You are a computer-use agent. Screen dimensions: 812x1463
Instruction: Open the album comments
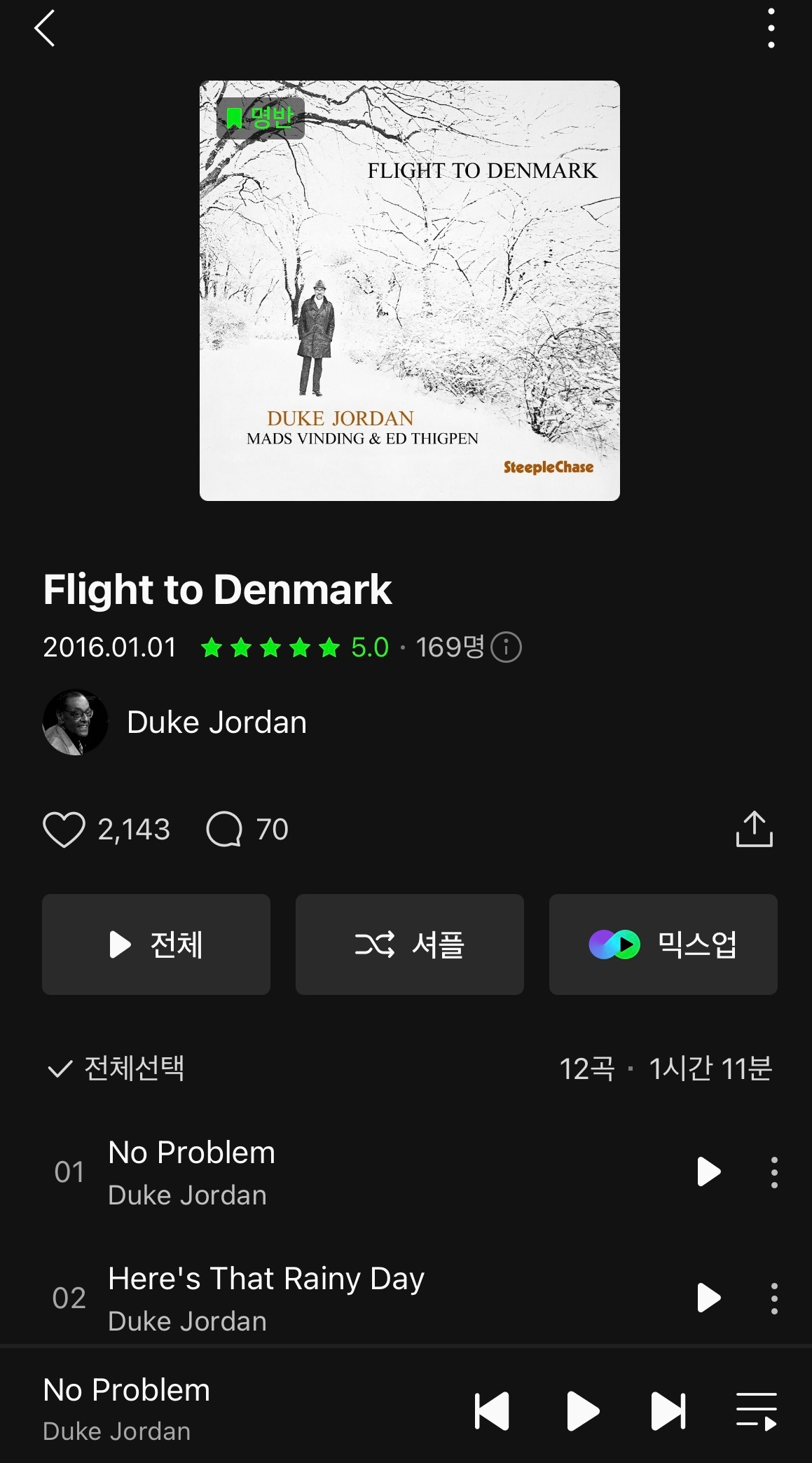[224, 830]
